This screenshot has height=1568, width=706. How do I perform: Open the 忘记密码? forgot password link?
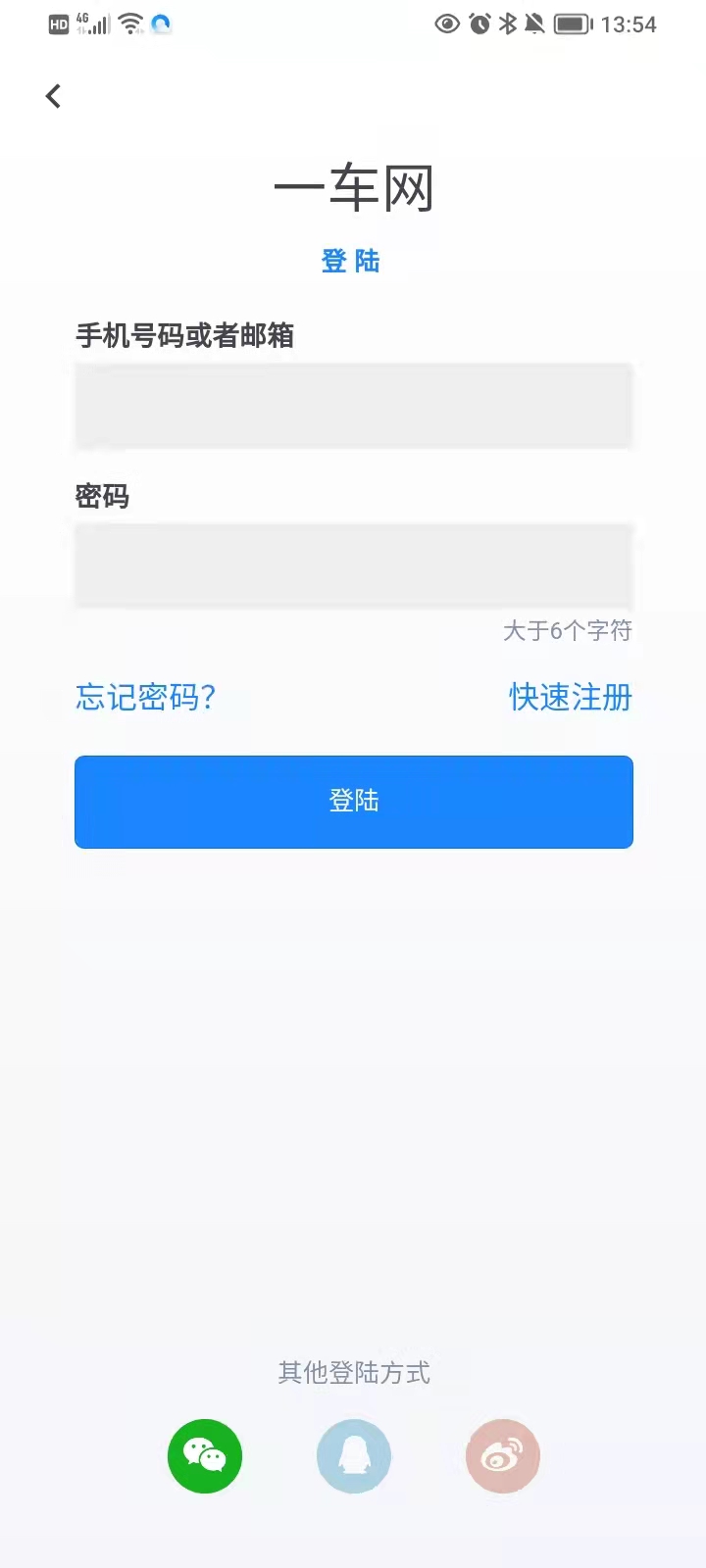145,697
